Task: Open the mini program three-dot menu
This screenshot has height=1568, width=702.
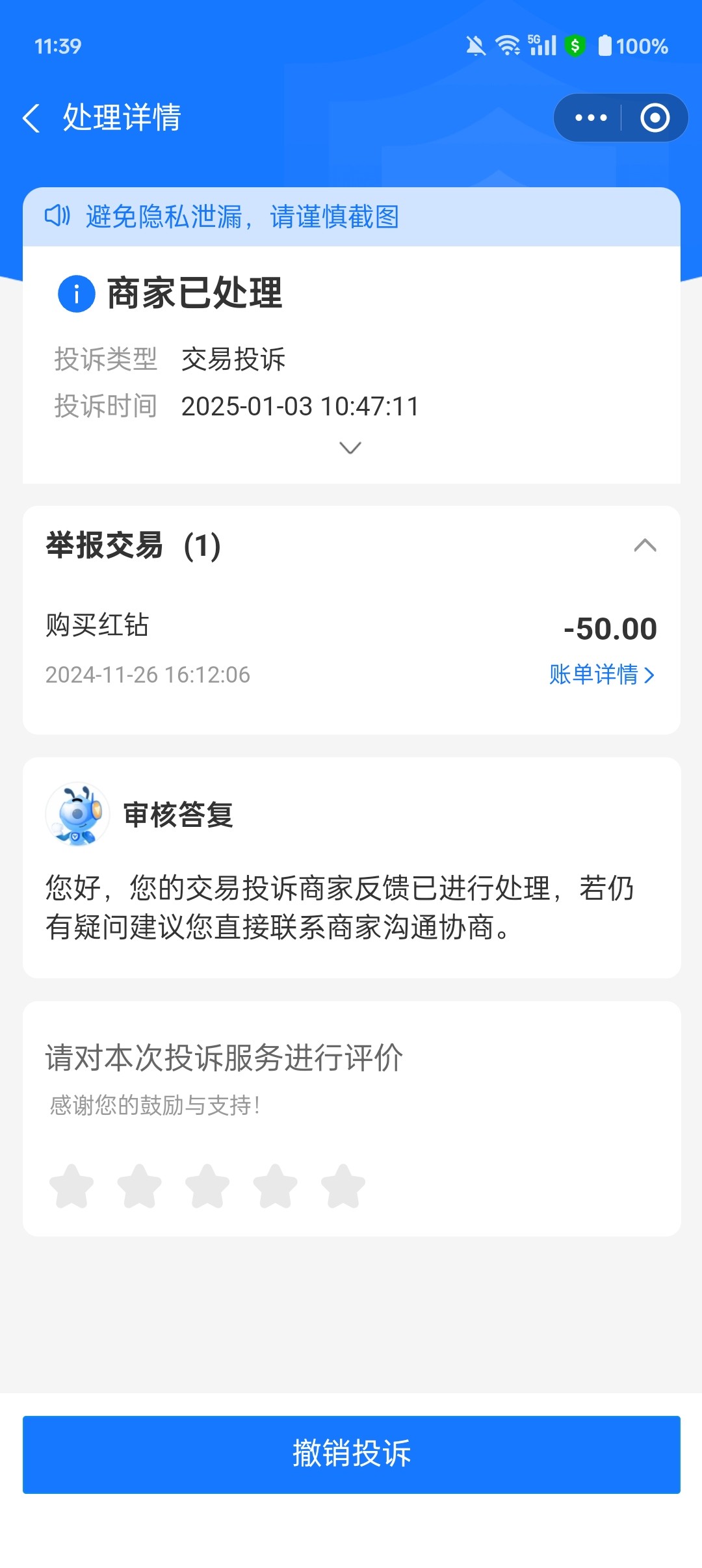Action: pos(591,118)
